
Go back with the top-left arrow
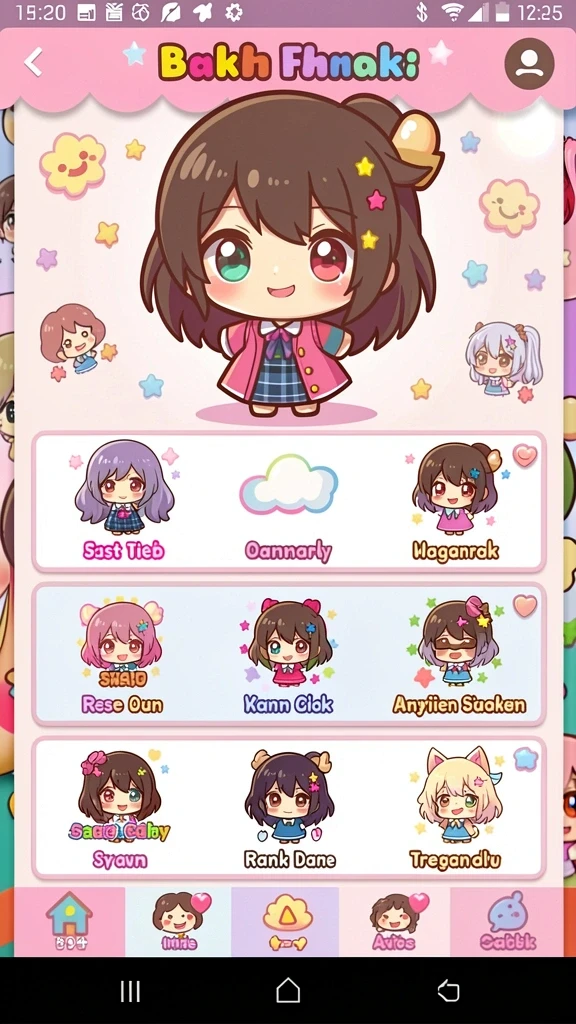[33, 63]
